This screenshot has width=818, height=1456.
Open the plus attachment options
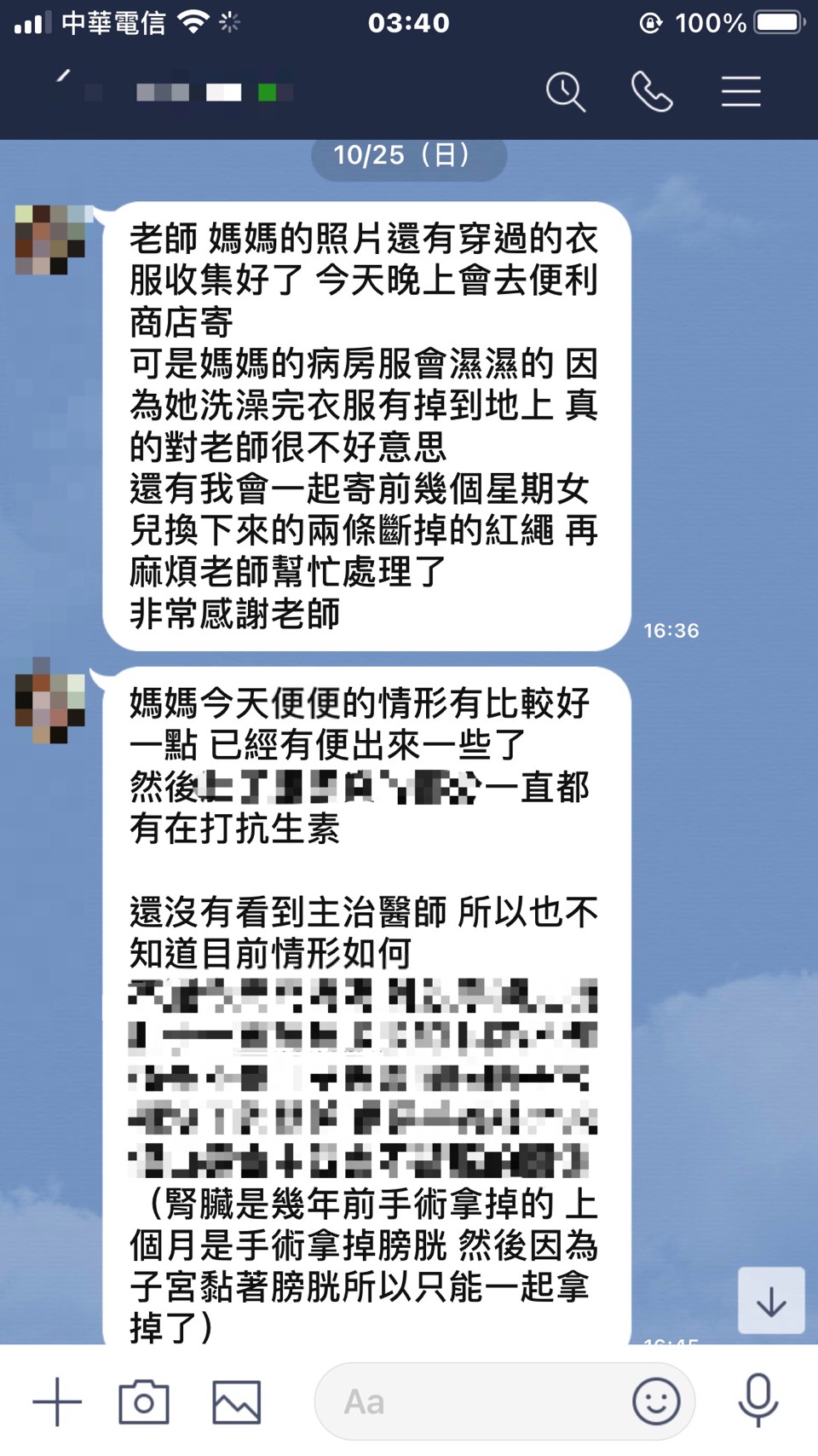tap(57, 1401)
